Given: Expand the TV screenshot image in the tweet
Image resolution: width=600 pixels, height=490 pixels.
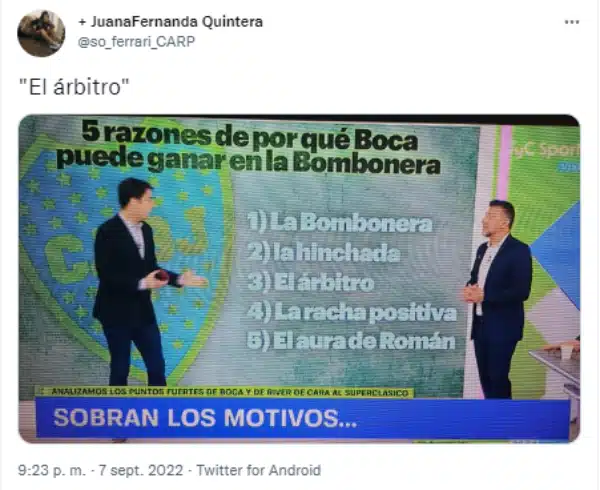Looking at the screenshot, I should (x=299, y=278).
